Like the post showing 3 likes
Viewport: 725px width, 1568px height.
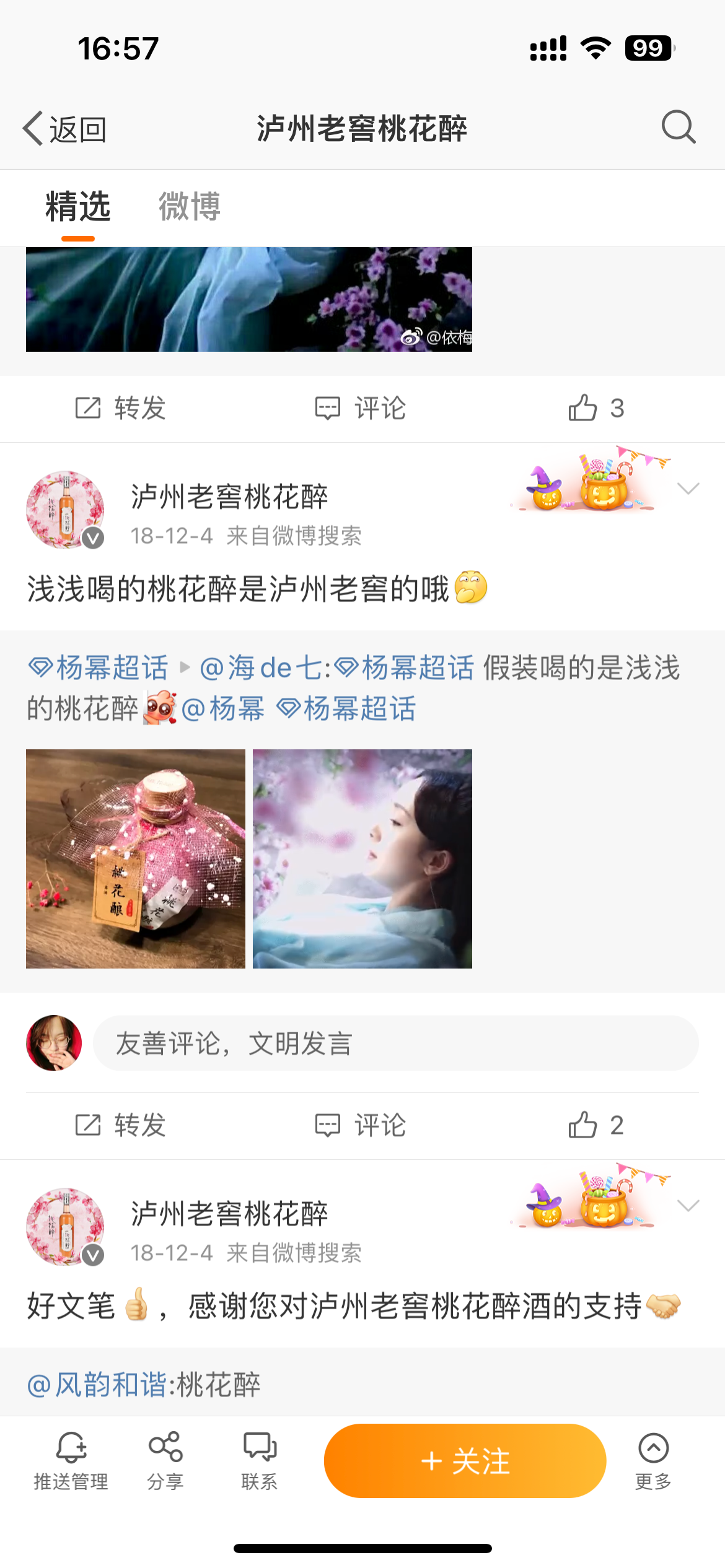[x=595, y=409]
